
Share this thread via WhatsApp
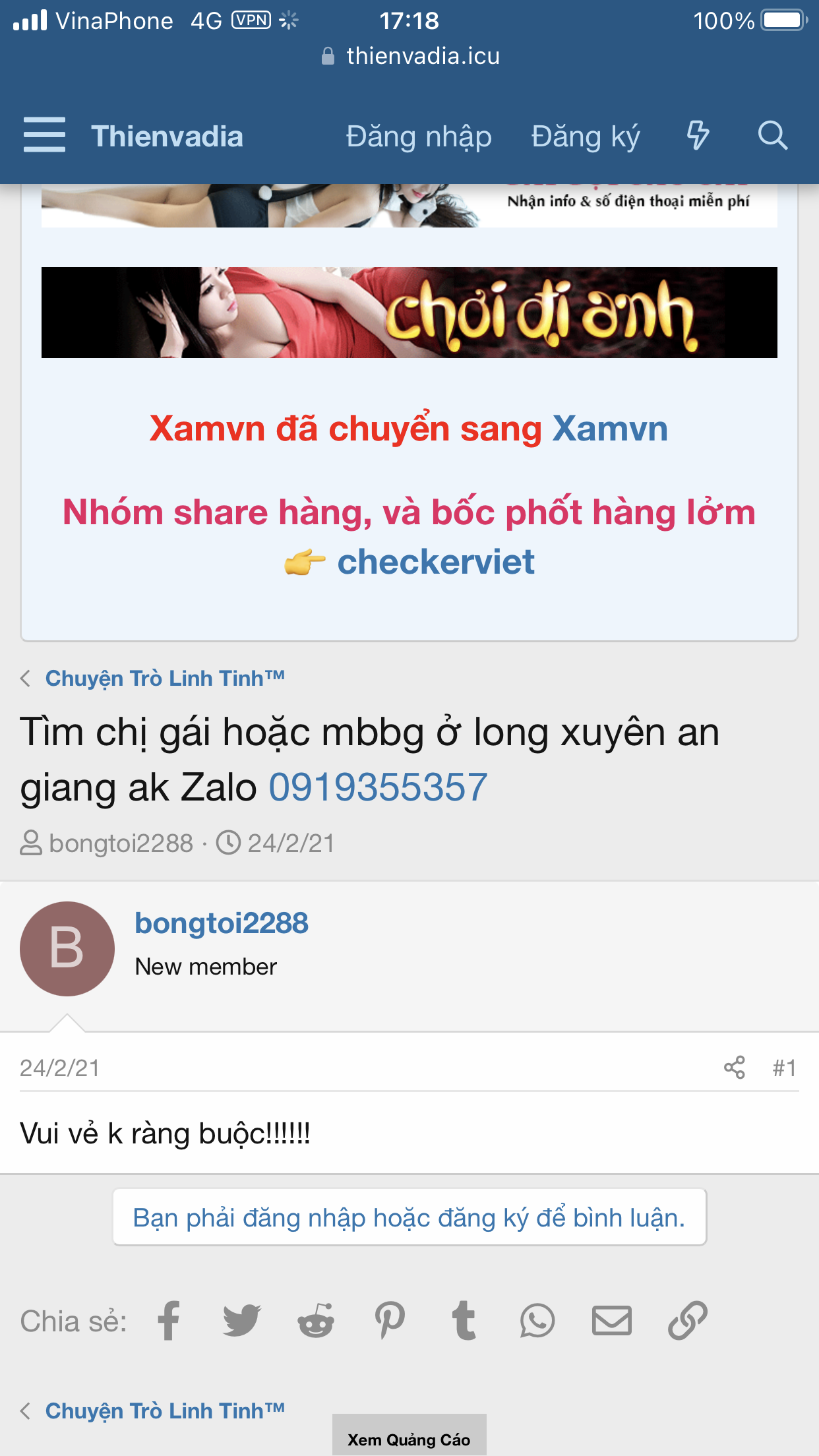click(x=537, y=1321)
